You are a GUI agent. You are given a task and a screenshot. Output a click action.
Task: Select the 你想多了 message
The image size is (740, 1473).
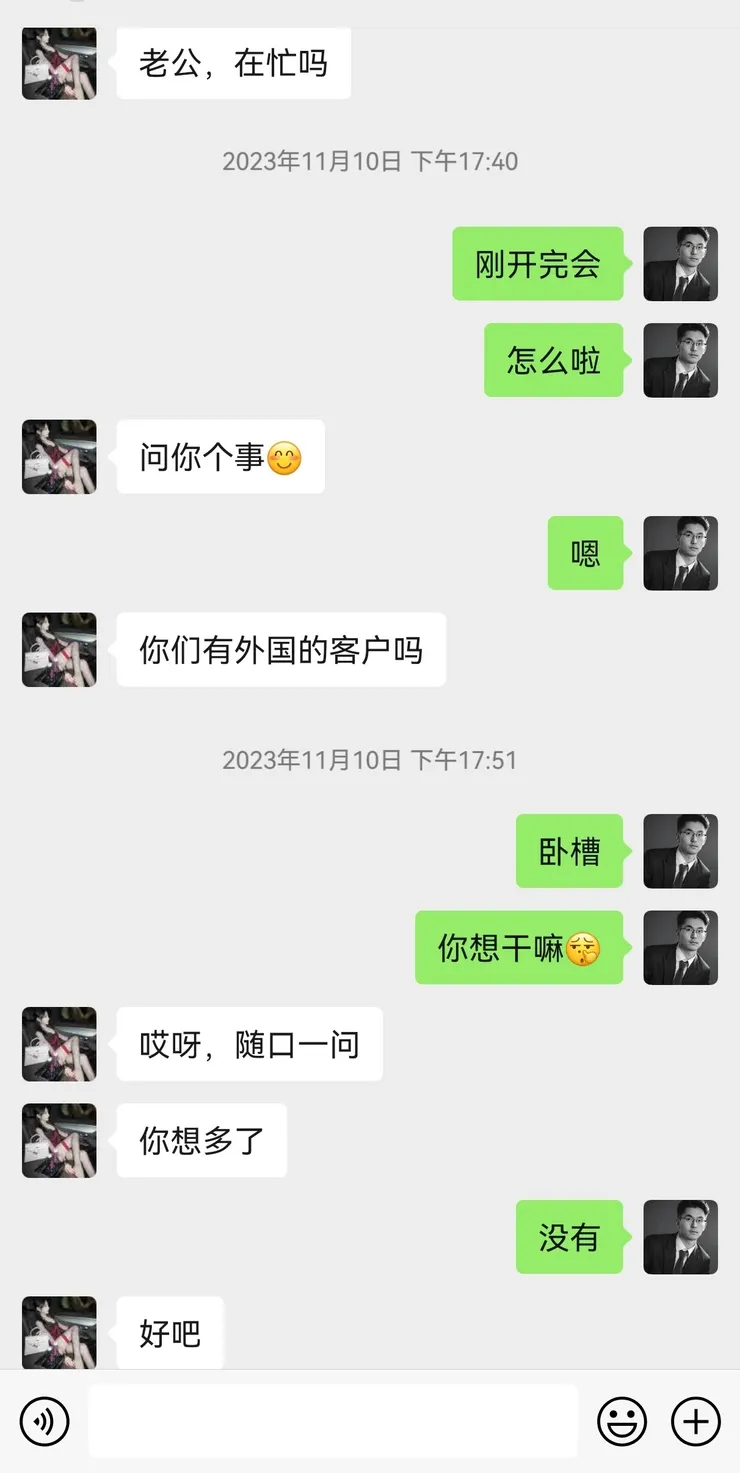[x=201, y=1140]
